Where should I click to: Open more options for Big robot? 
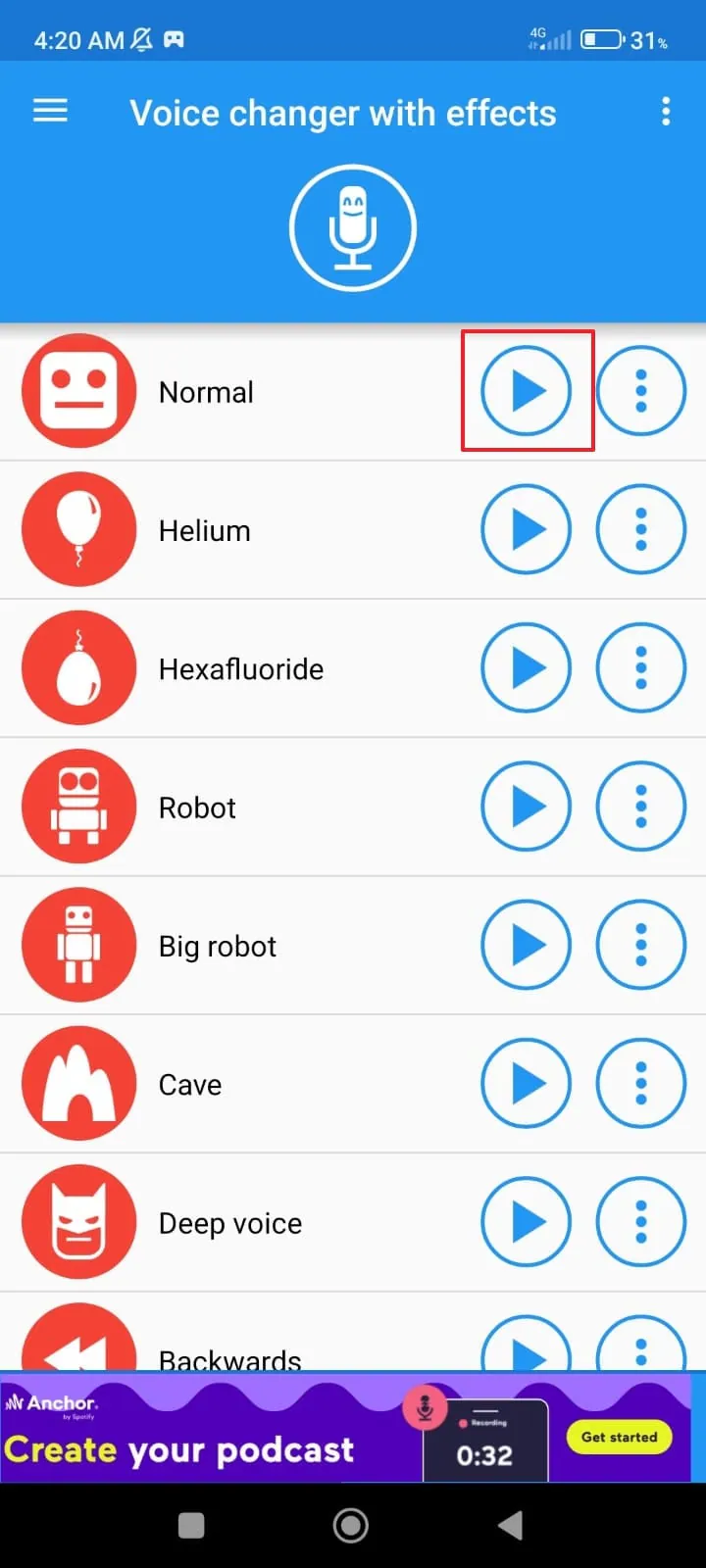641,946
